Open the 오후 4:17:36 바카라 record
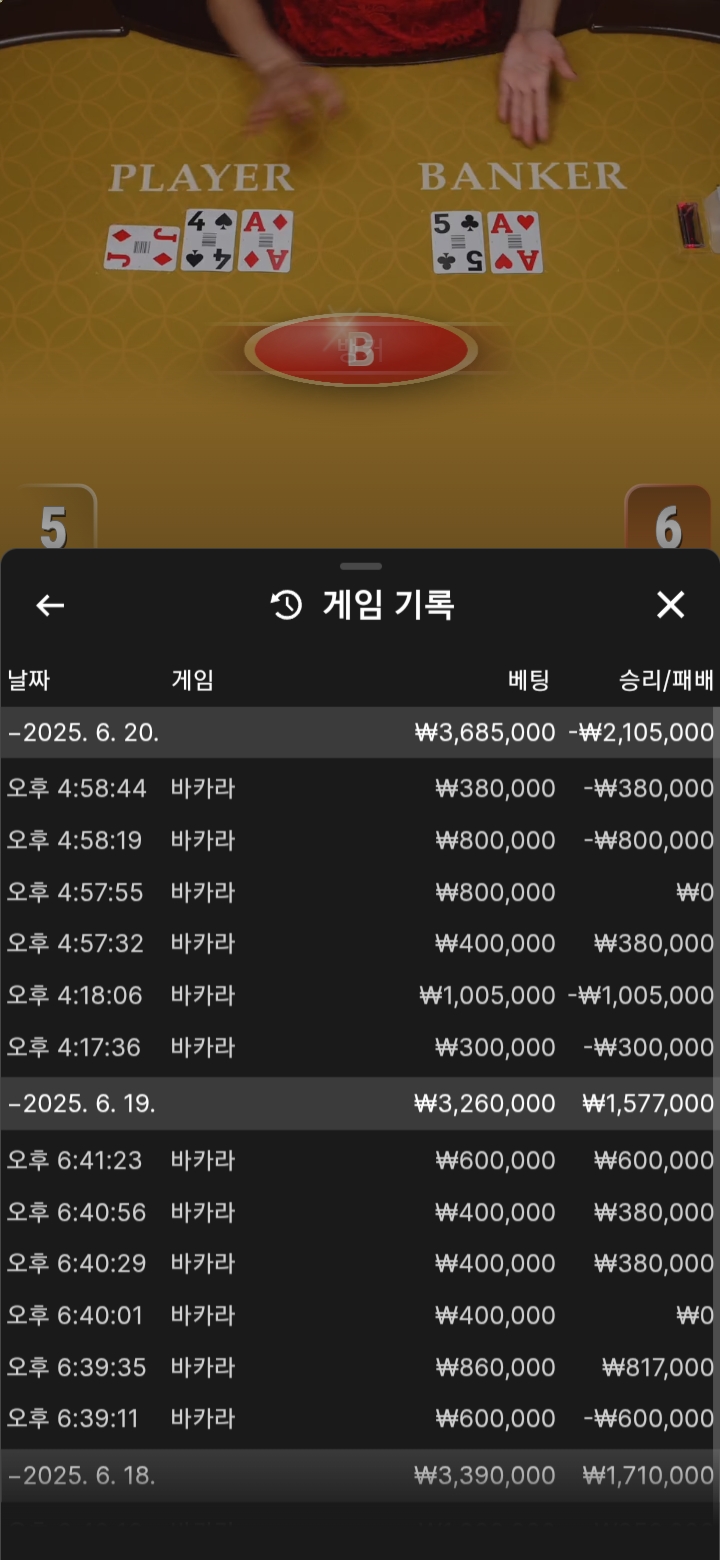This screenshot has height=1560, width=720. pyautogui.click(x=360, y=1048)
